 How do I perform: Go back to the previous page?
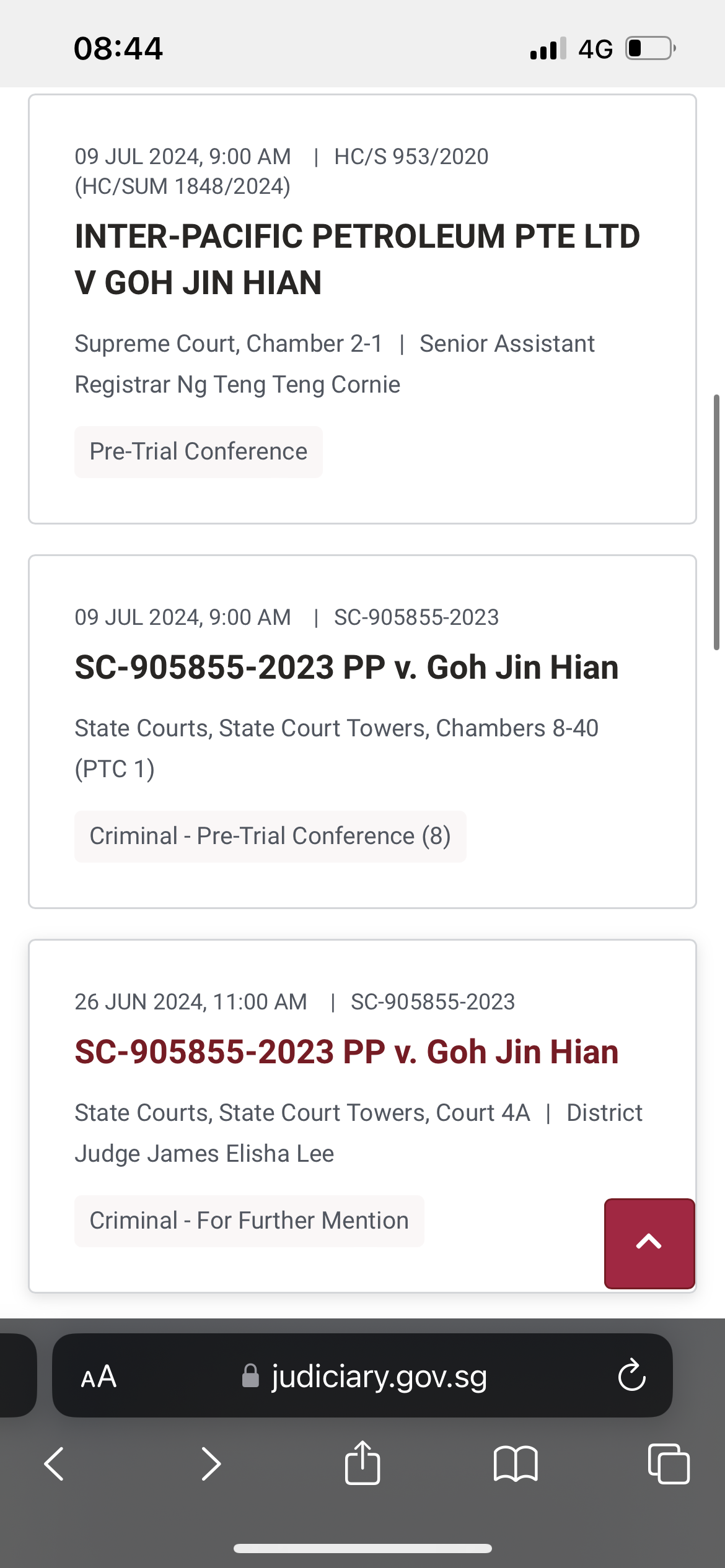(x=55, y=1464)
